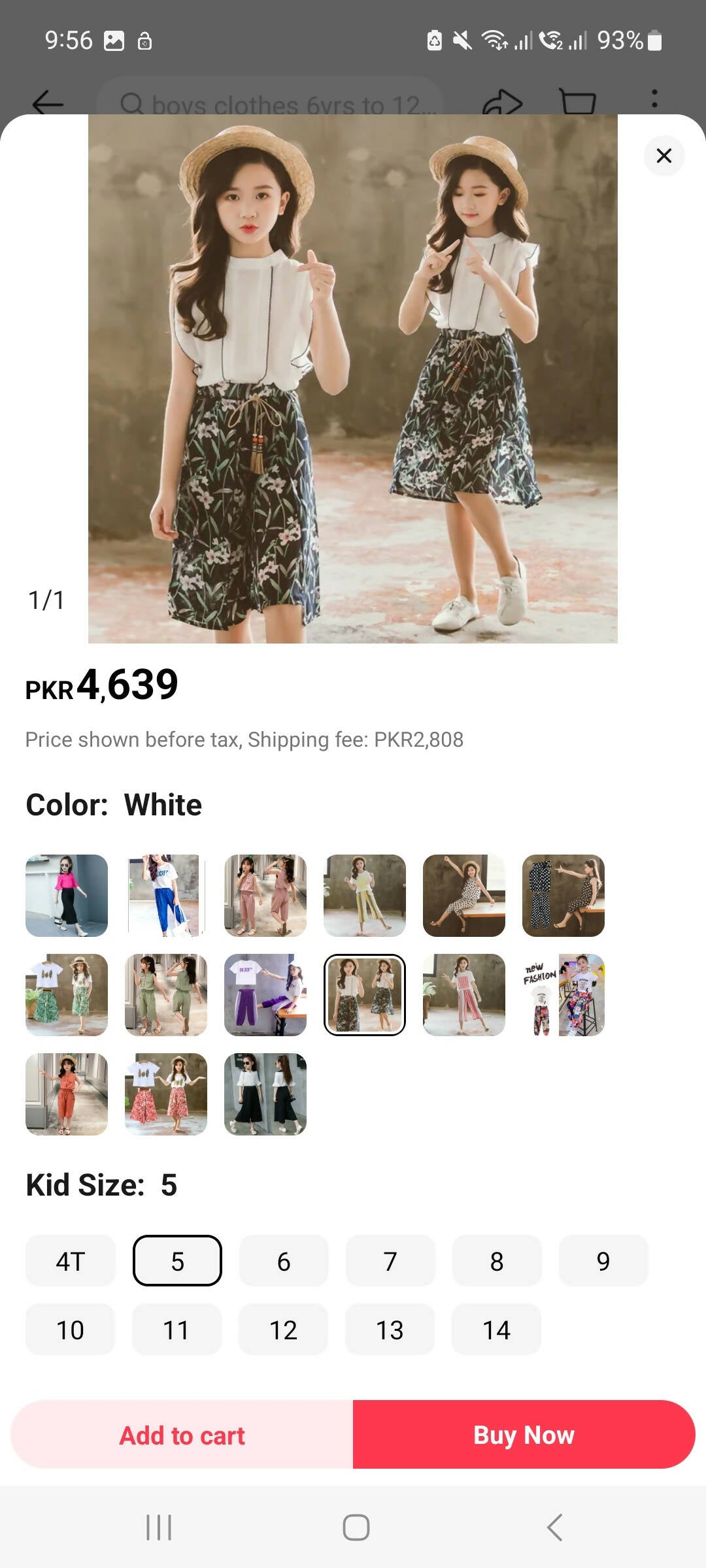Choose kid size 6
The image size is (706, 1568).
click(x=283, y=1261)
